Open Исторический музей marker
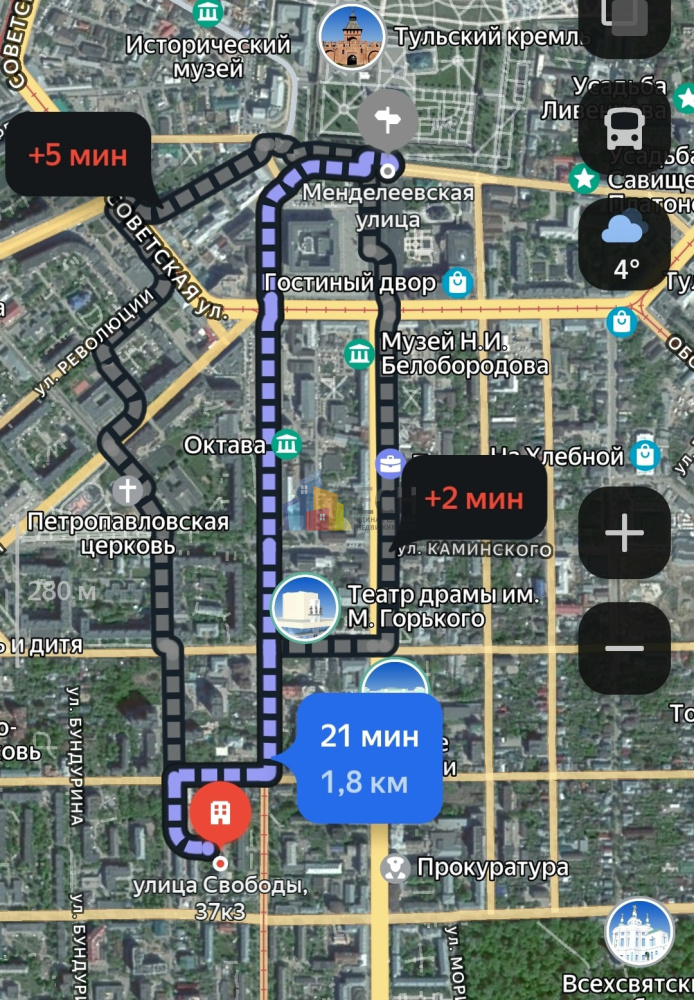Screen dimensions: 694x1000 209,13
